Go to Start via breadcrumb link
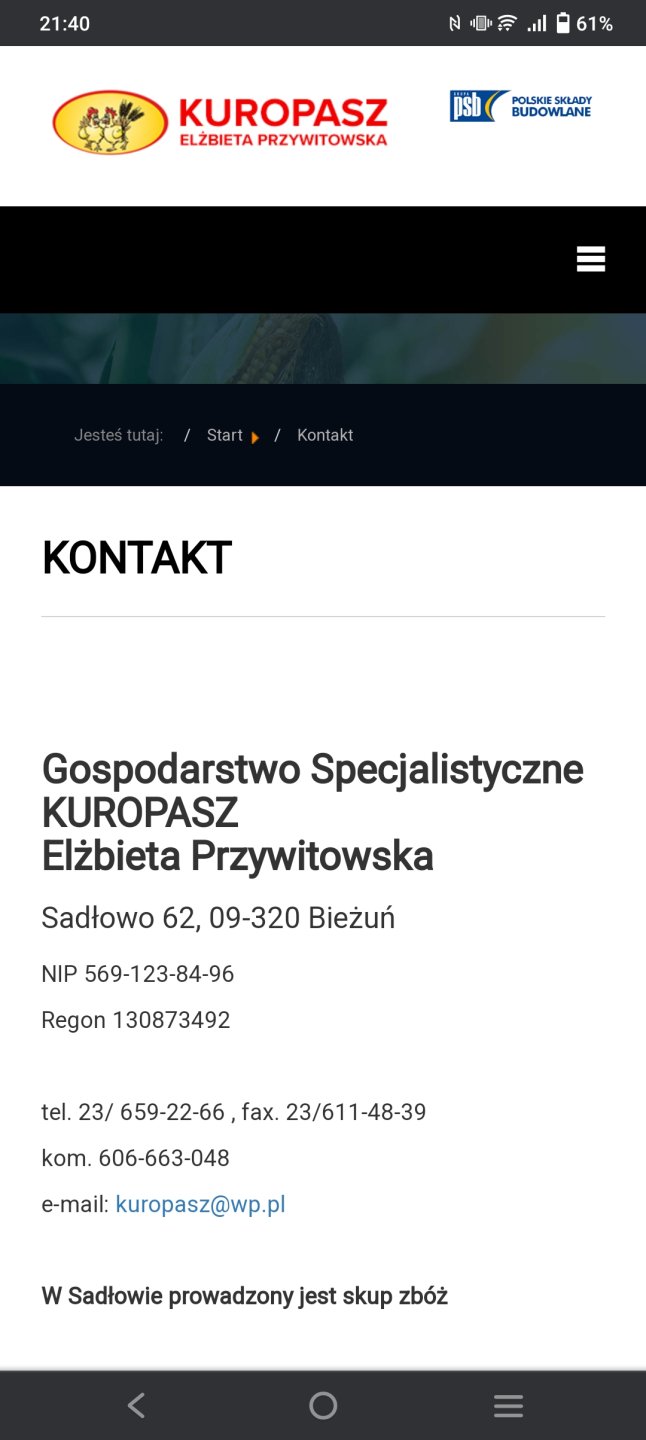The image size is (646, 1440). tap(225, 435)
